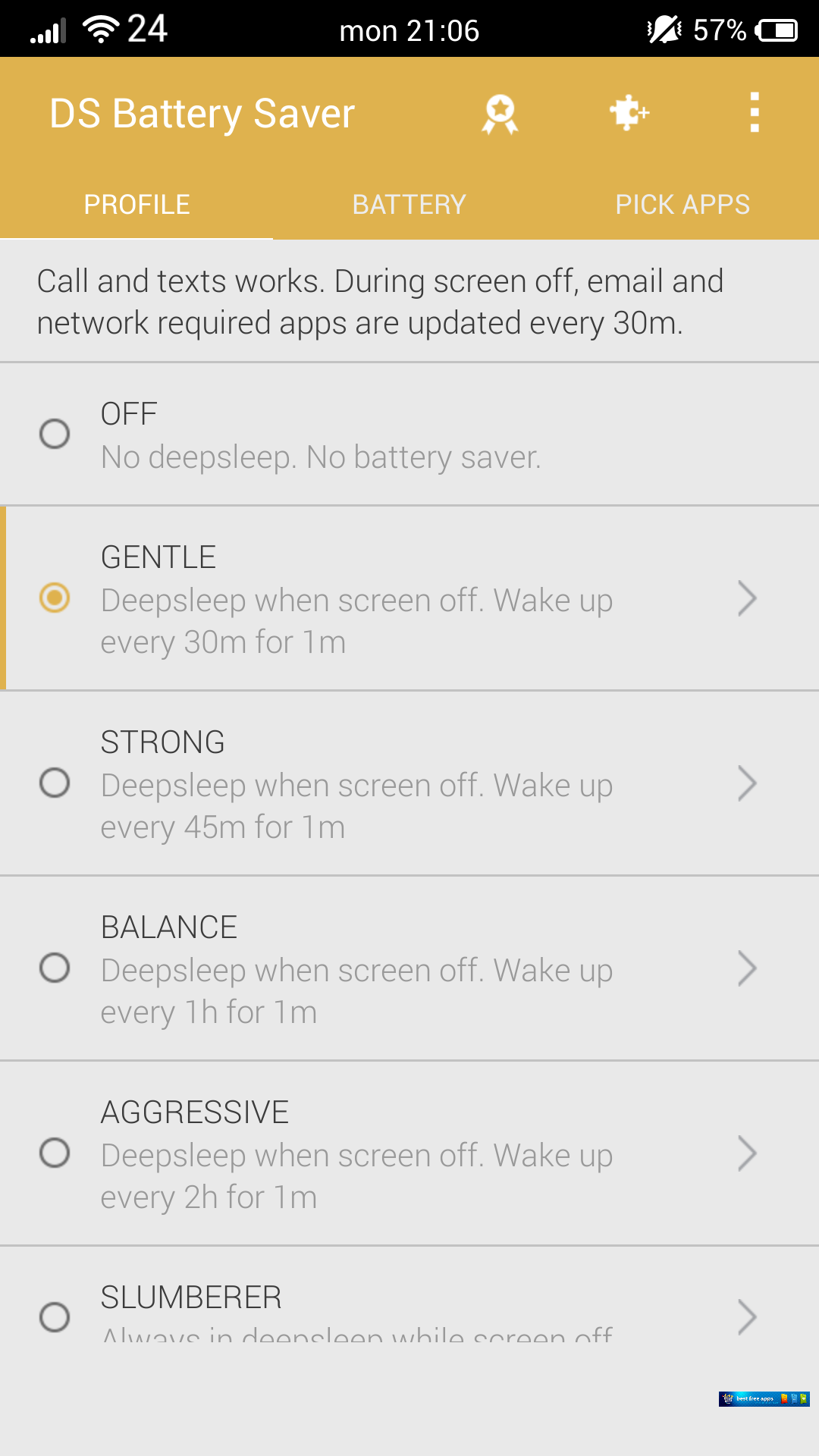Open GENTLE profile settings chevron
This screenshot has width=819, height=1456.
[747, 598]
